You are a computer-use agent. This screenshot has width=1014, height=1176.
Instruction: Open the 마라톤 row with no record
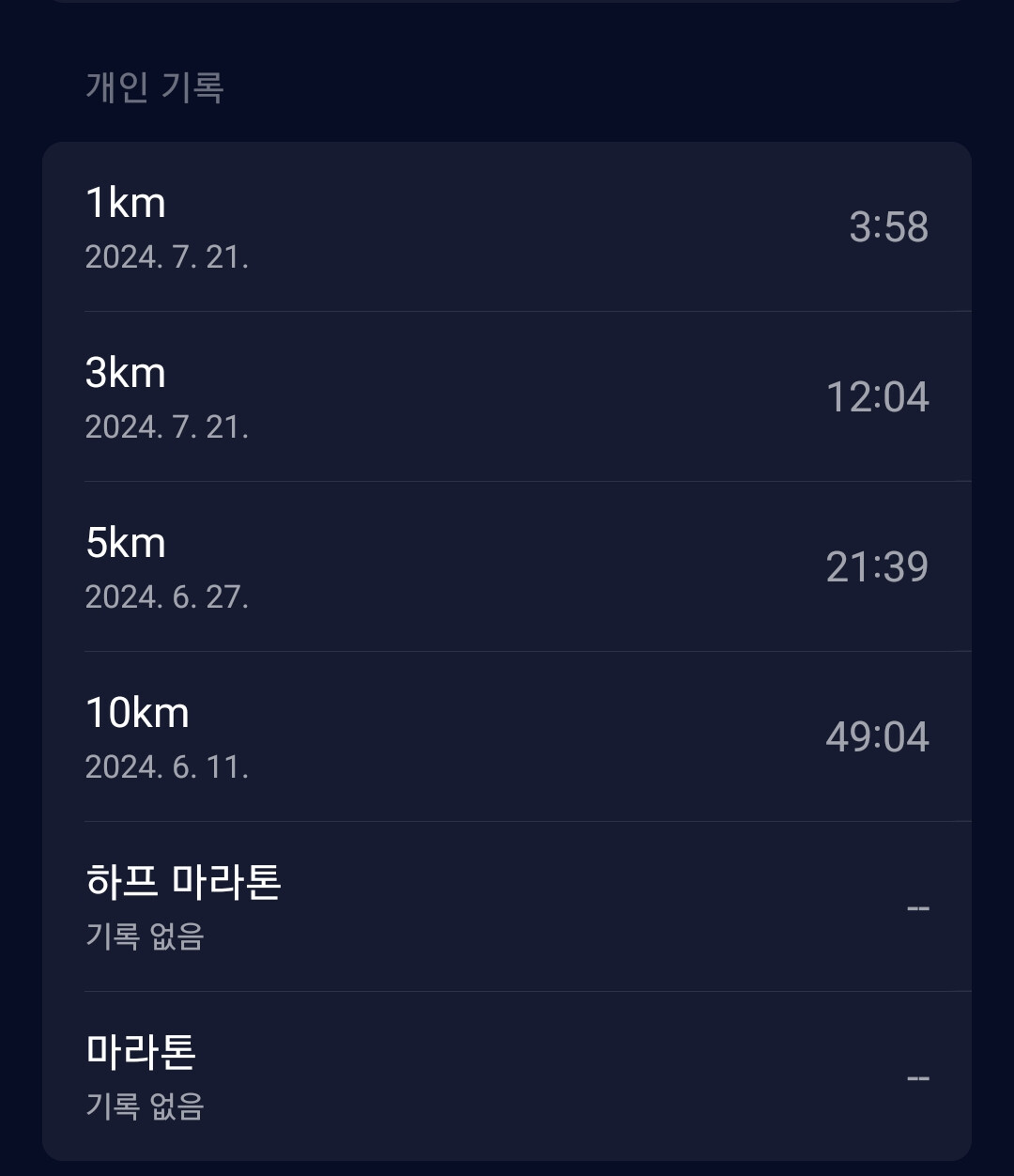pyautogui.click(x=507, y=1076)
